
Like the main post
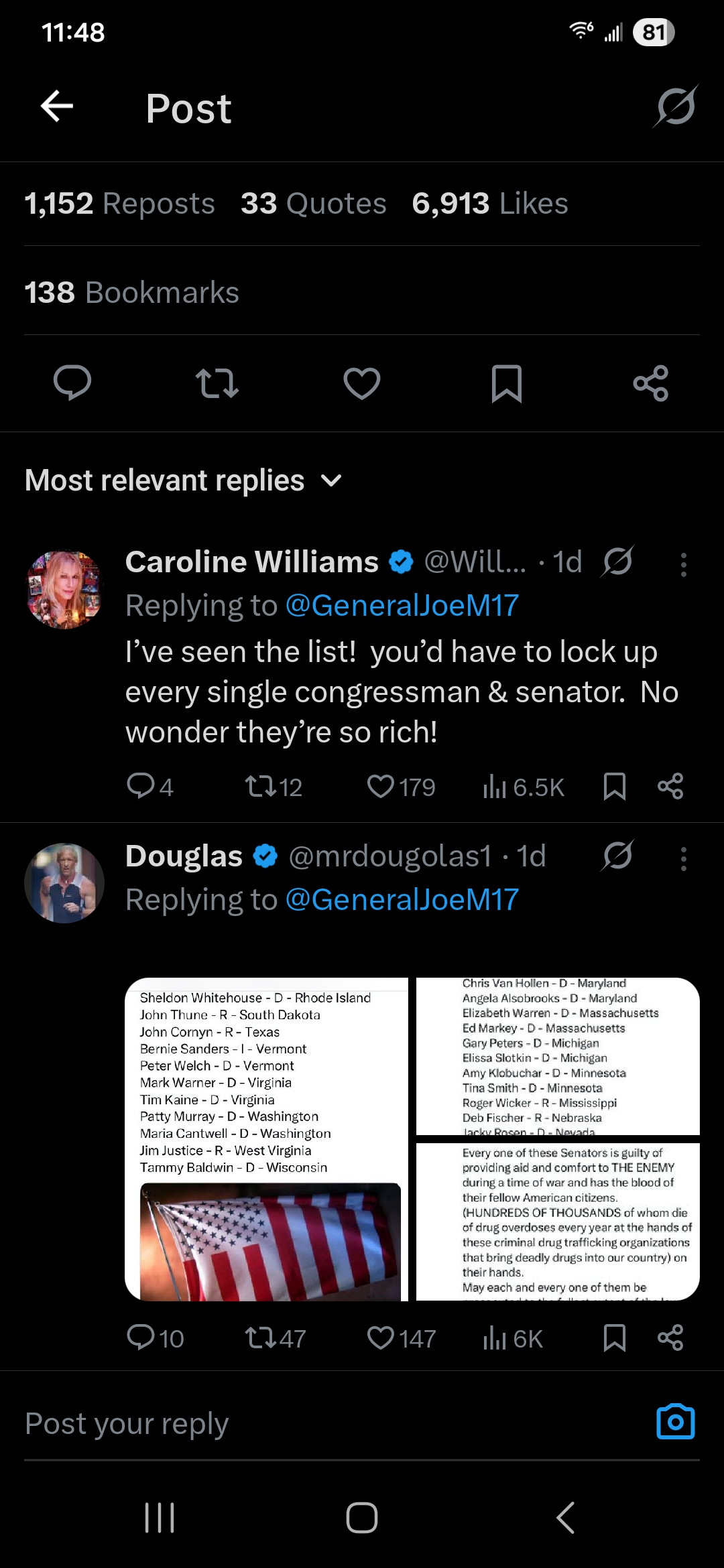pos(362,383)
